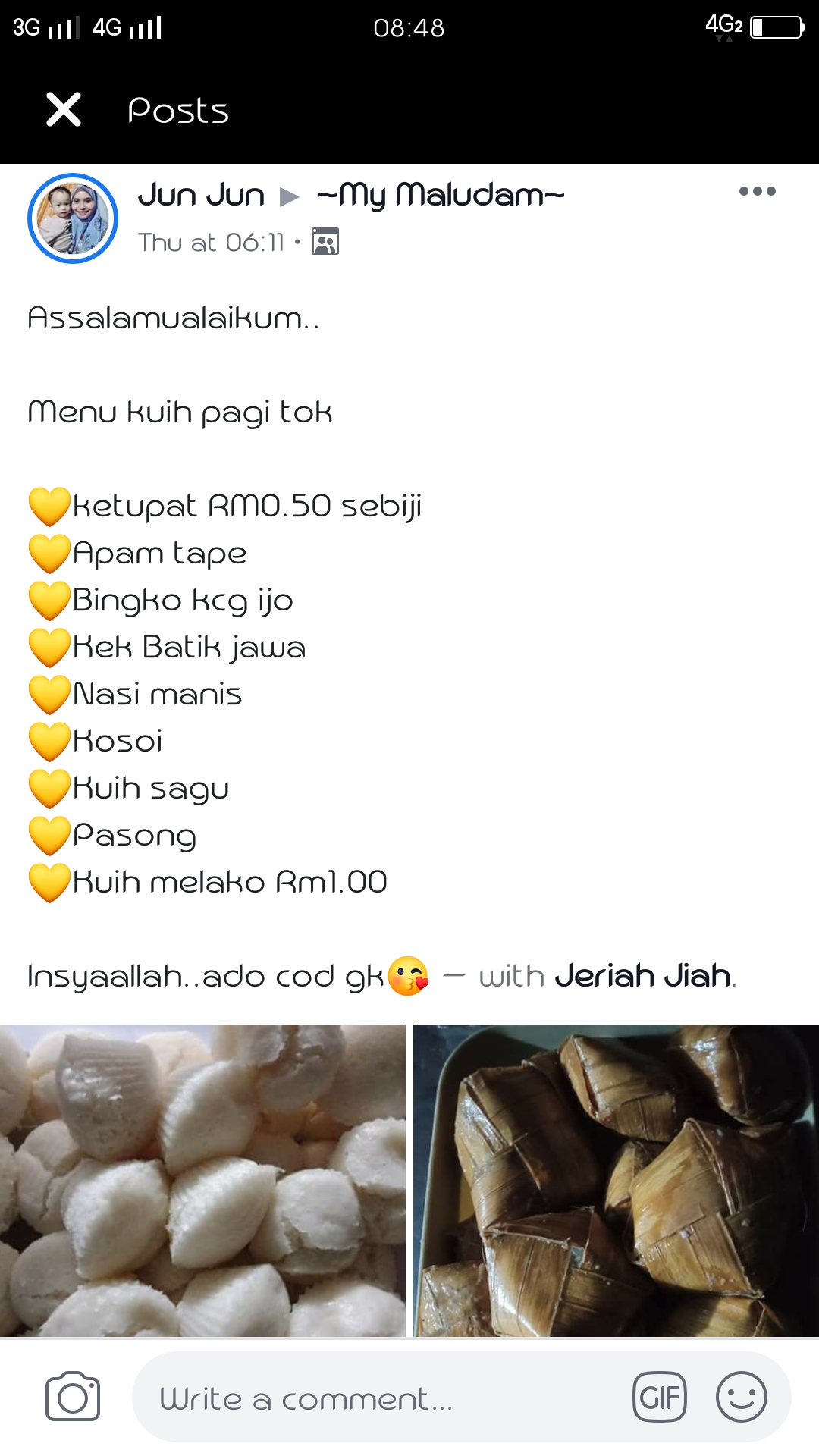Open Jun Jun's profile name link
Screen dimensions: 819x1456
pos(201,196)
